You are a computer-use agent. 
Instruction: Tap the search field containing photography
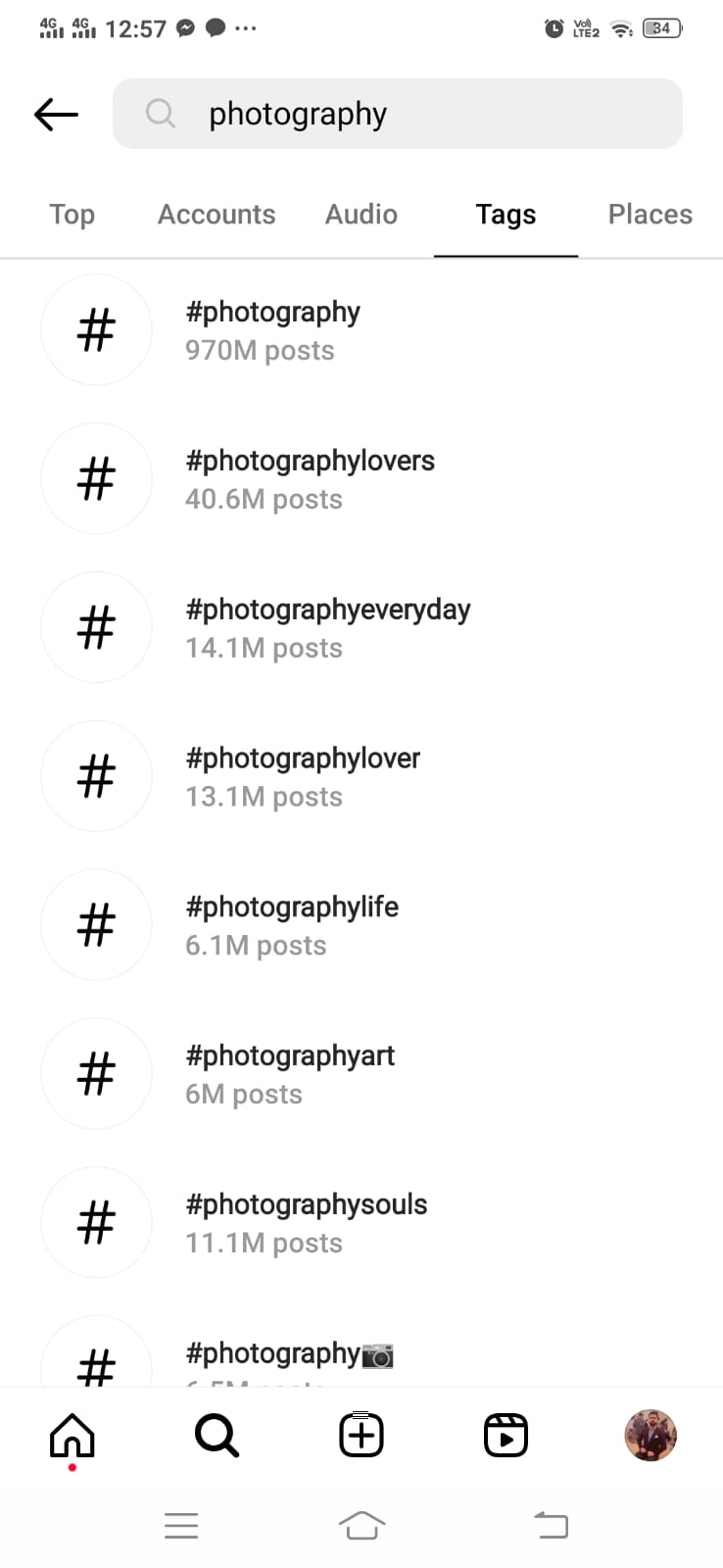(x=397, y=115)
